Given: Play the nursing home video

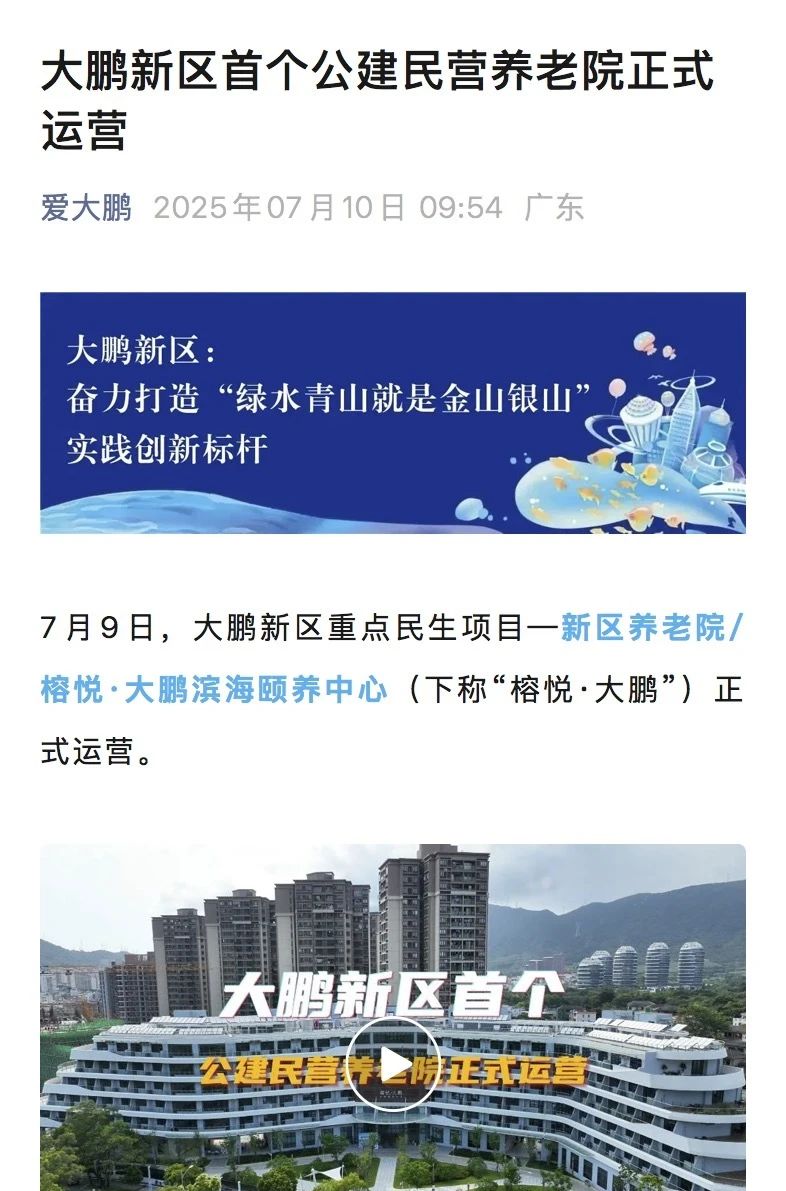Looking at the screenshot, I should [x=393, y=1064].
